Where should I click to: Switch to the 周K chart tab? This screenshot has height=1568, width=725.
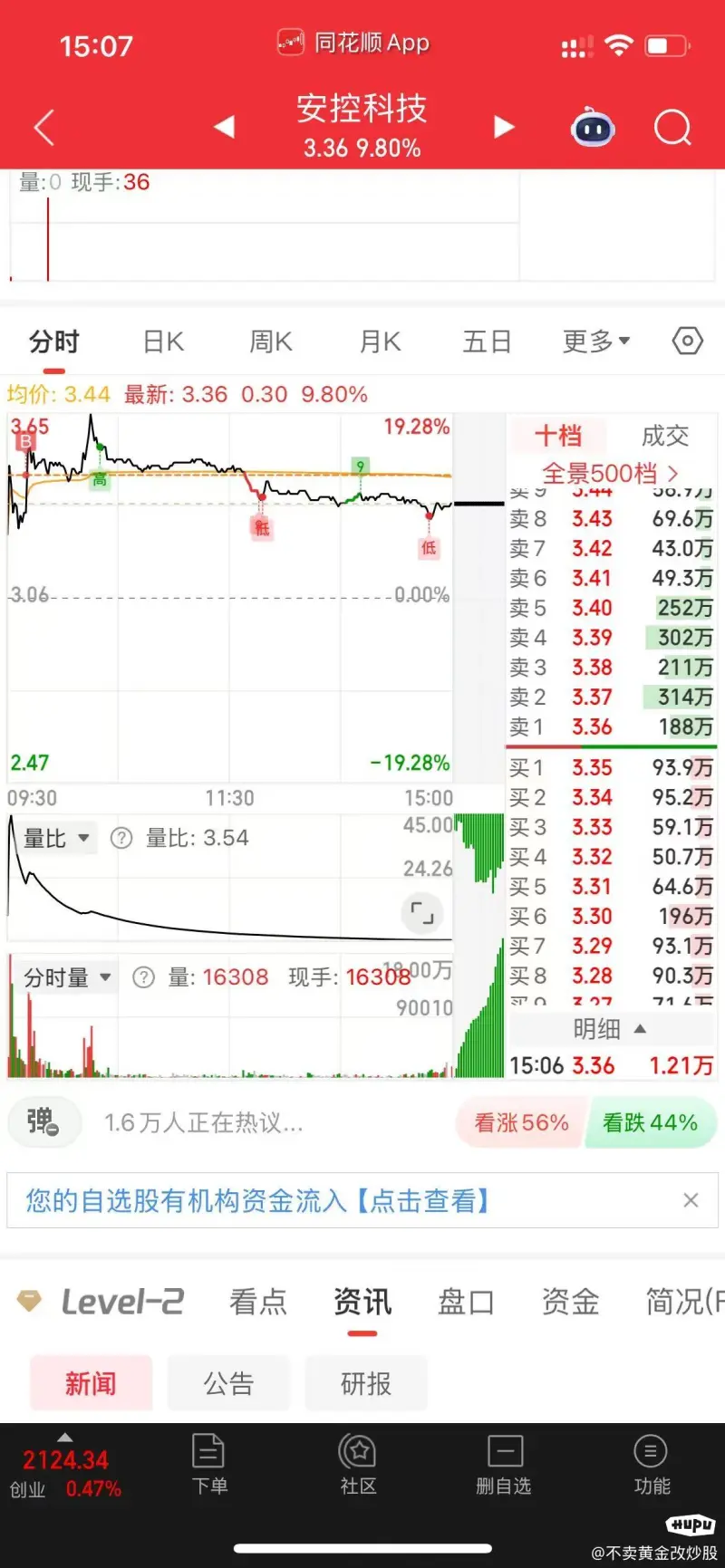(271, 341)
